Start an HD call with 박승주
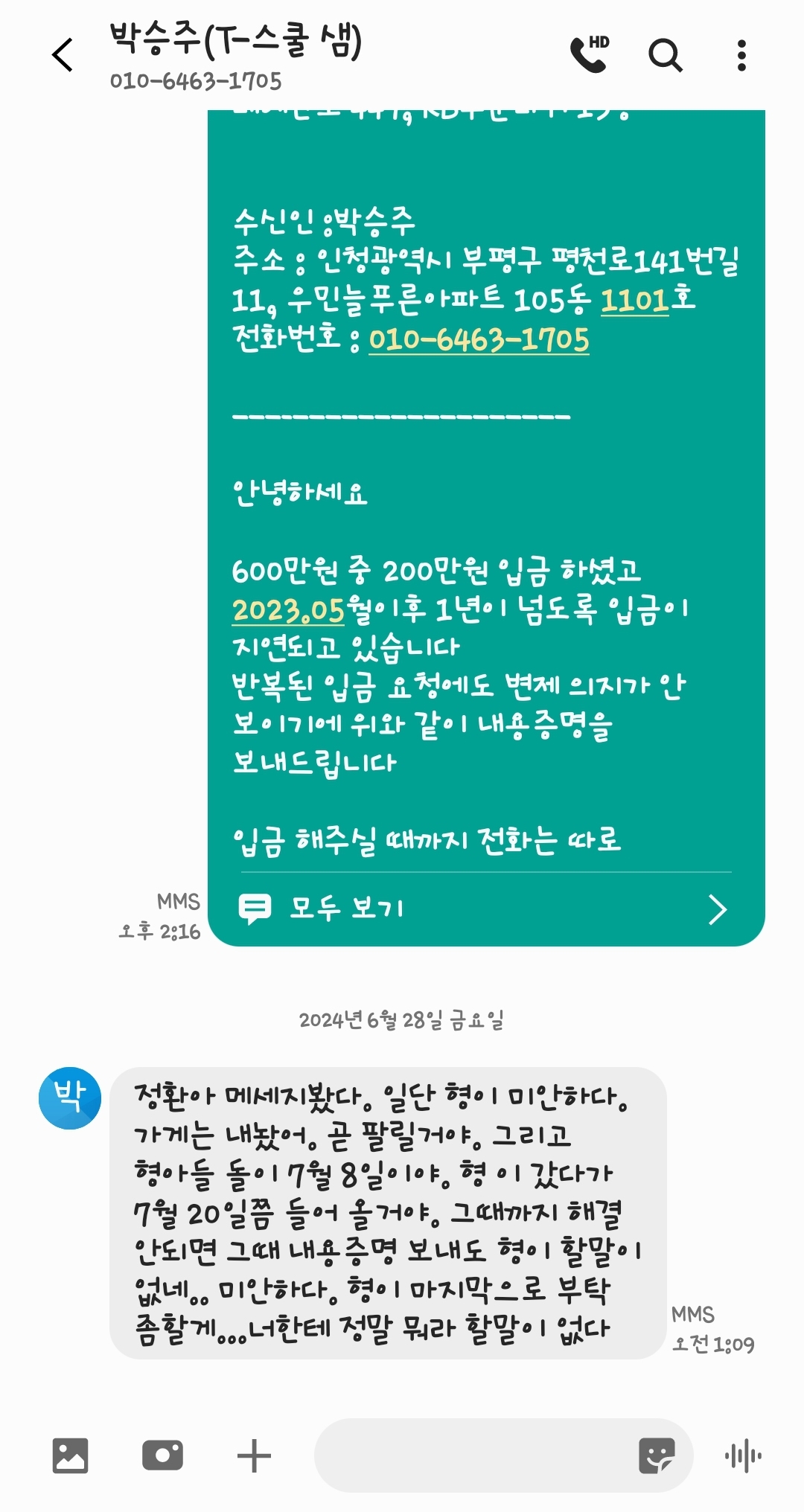This screenshot has width=804, height=1512. point(590,54)
